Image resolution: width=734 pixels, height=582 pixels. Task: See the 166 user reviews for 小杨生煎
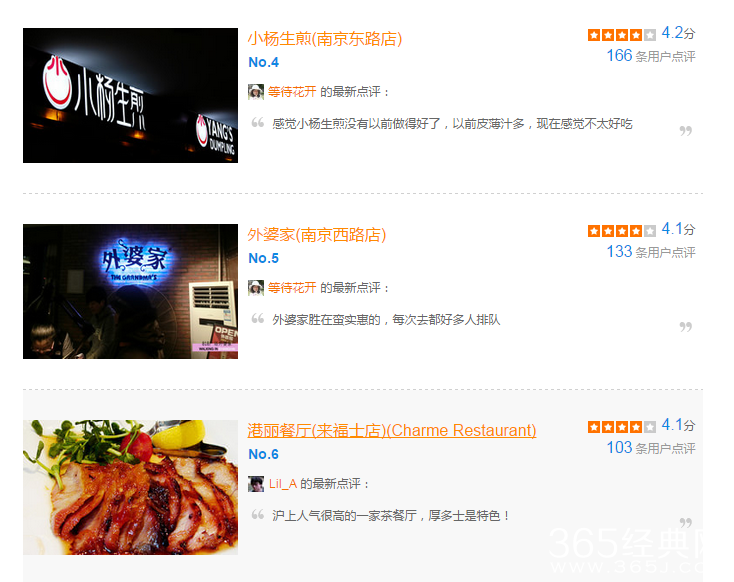coord(650,56)
